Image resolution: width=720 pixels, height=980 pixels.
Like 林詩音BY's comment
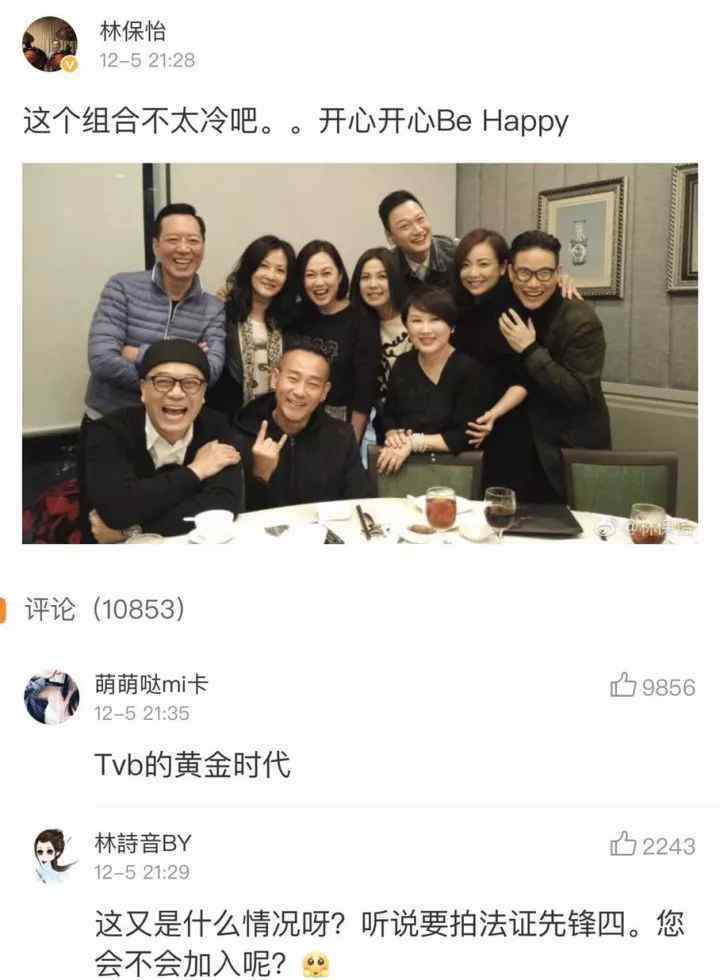pos(624,845)
